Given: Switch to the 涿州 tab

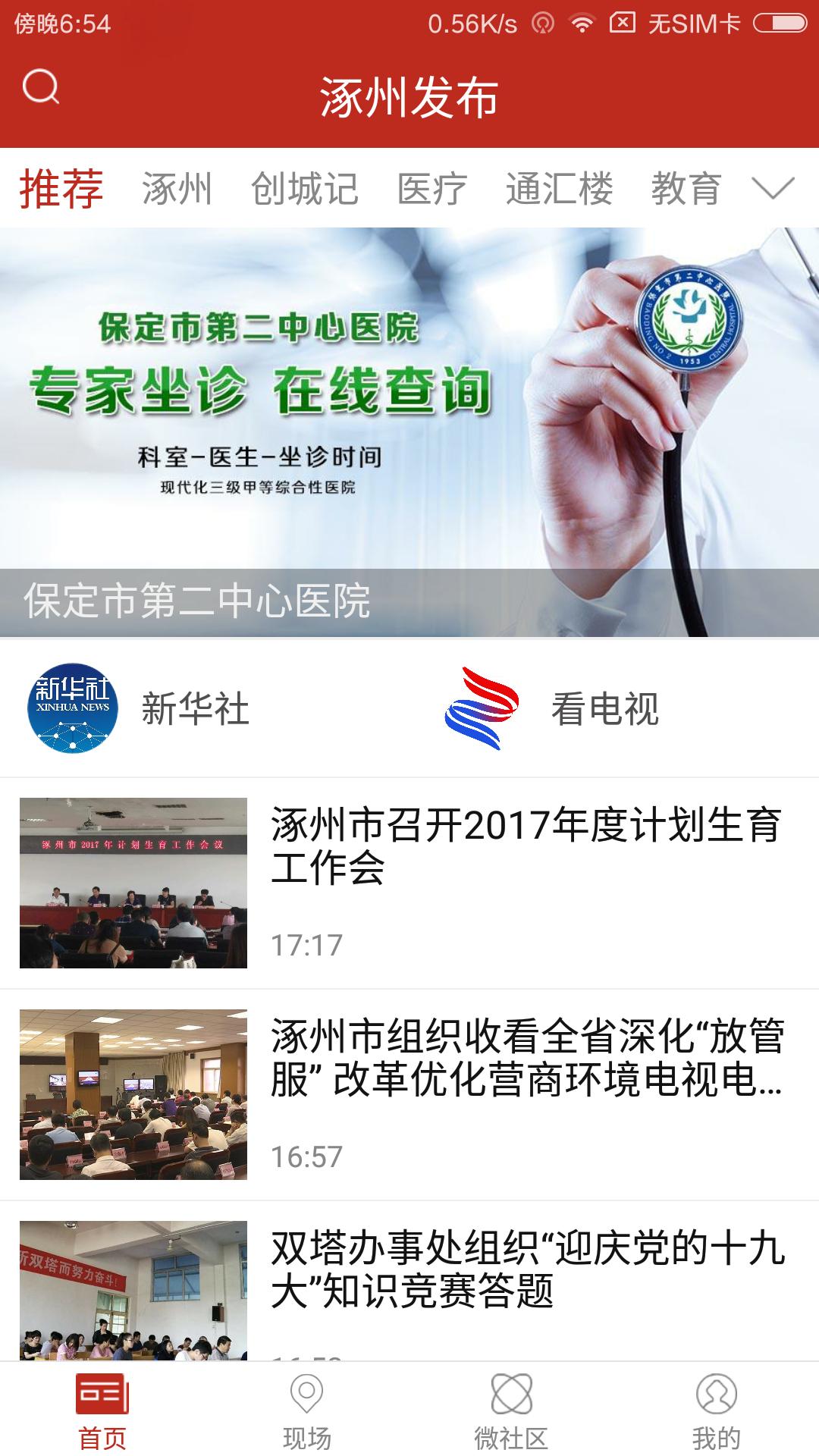Looking at the screenshot, I should tap(176, 188).
